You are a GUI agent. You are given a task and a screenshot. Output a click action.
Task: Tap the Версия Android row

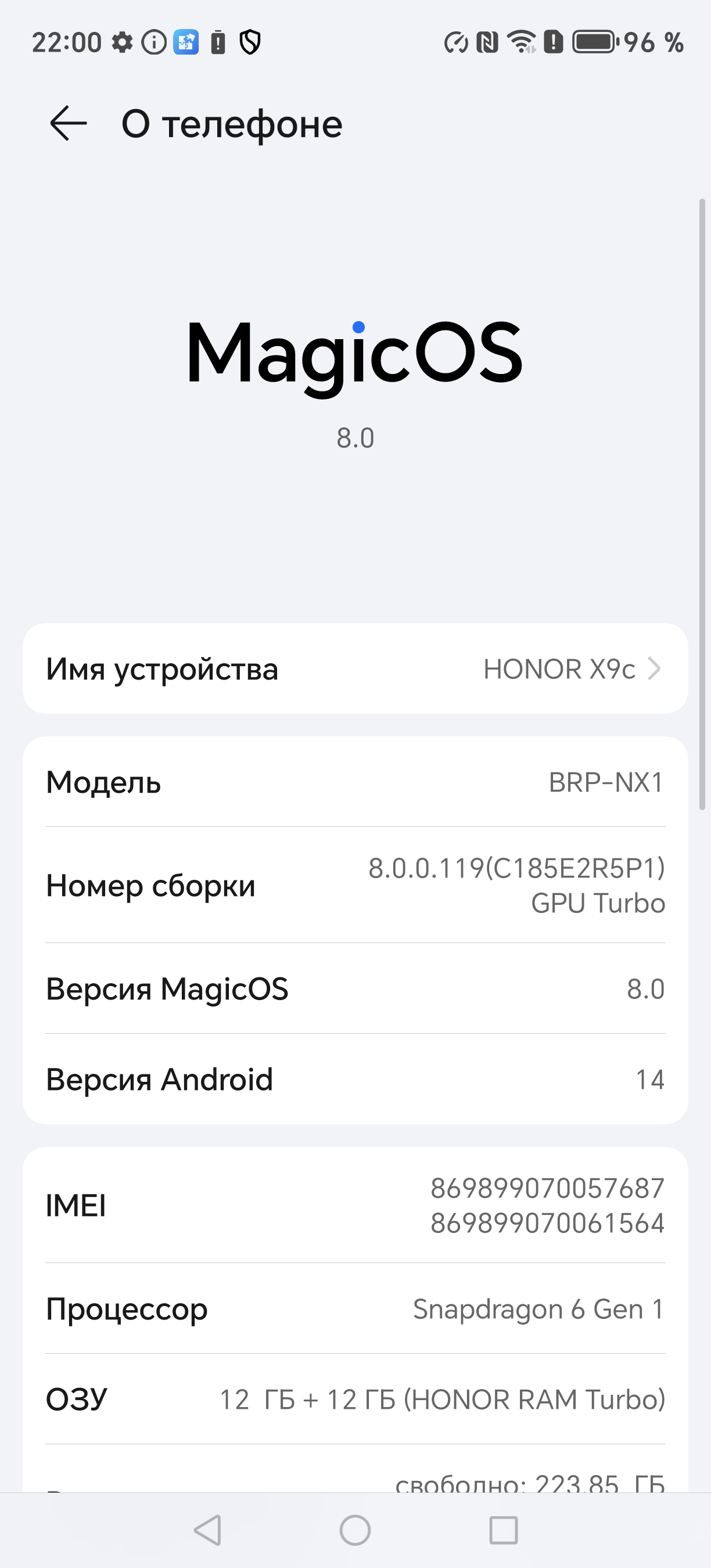(x=355, y=1079)
